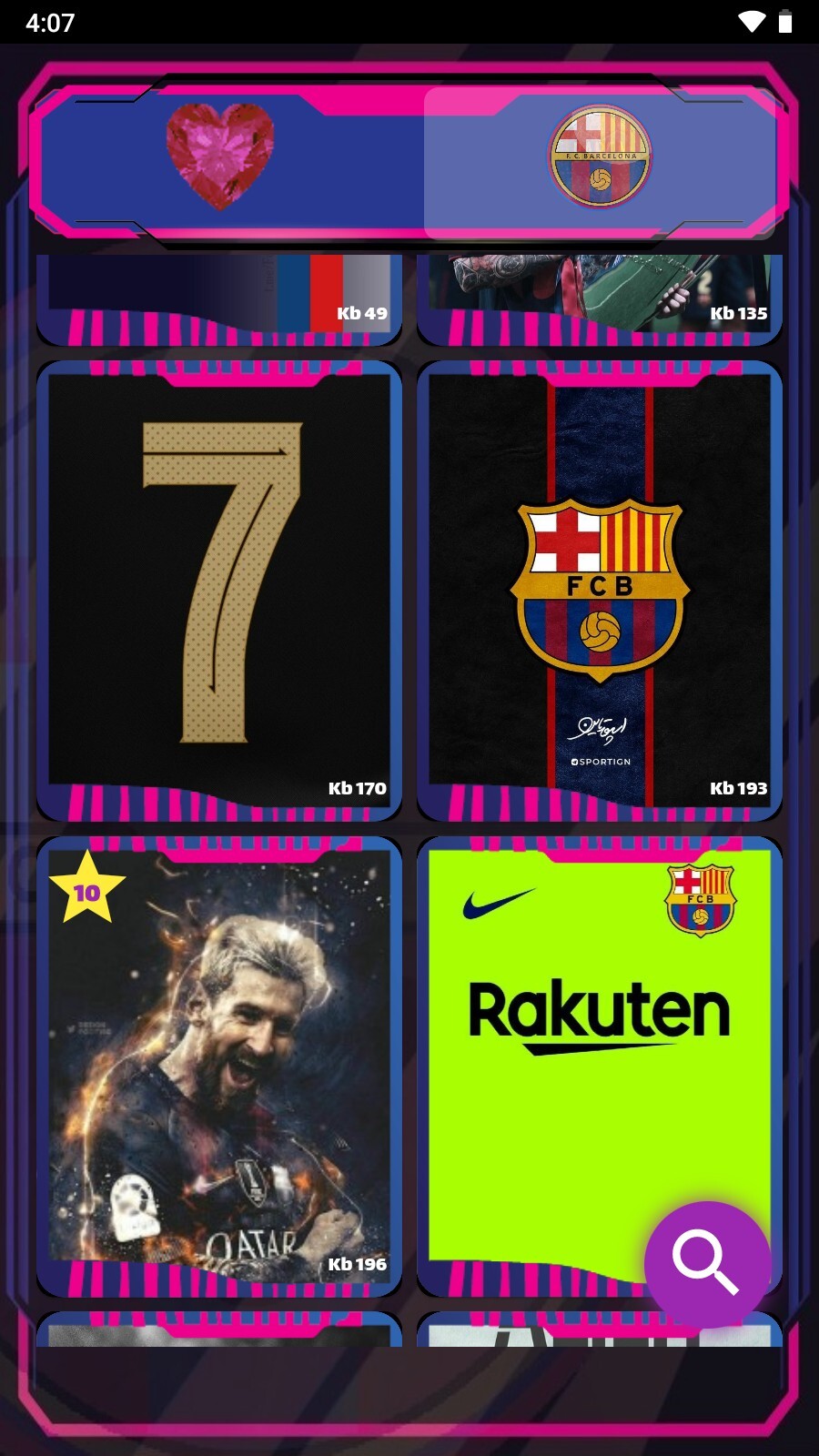
Task: Open the striped wallpaper Kb 49
Action: 219,293
